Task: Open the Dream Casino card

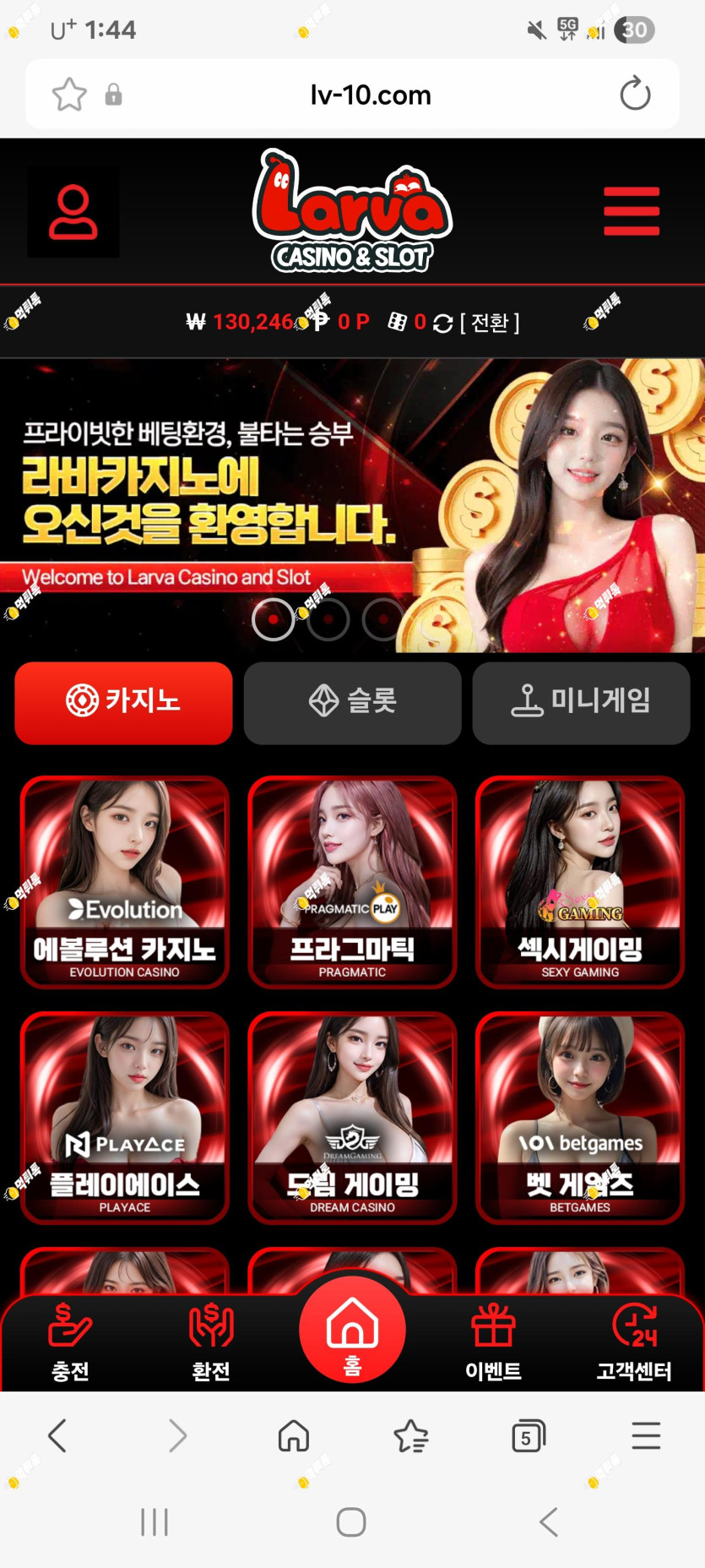Action: (x=352, y=1118)
